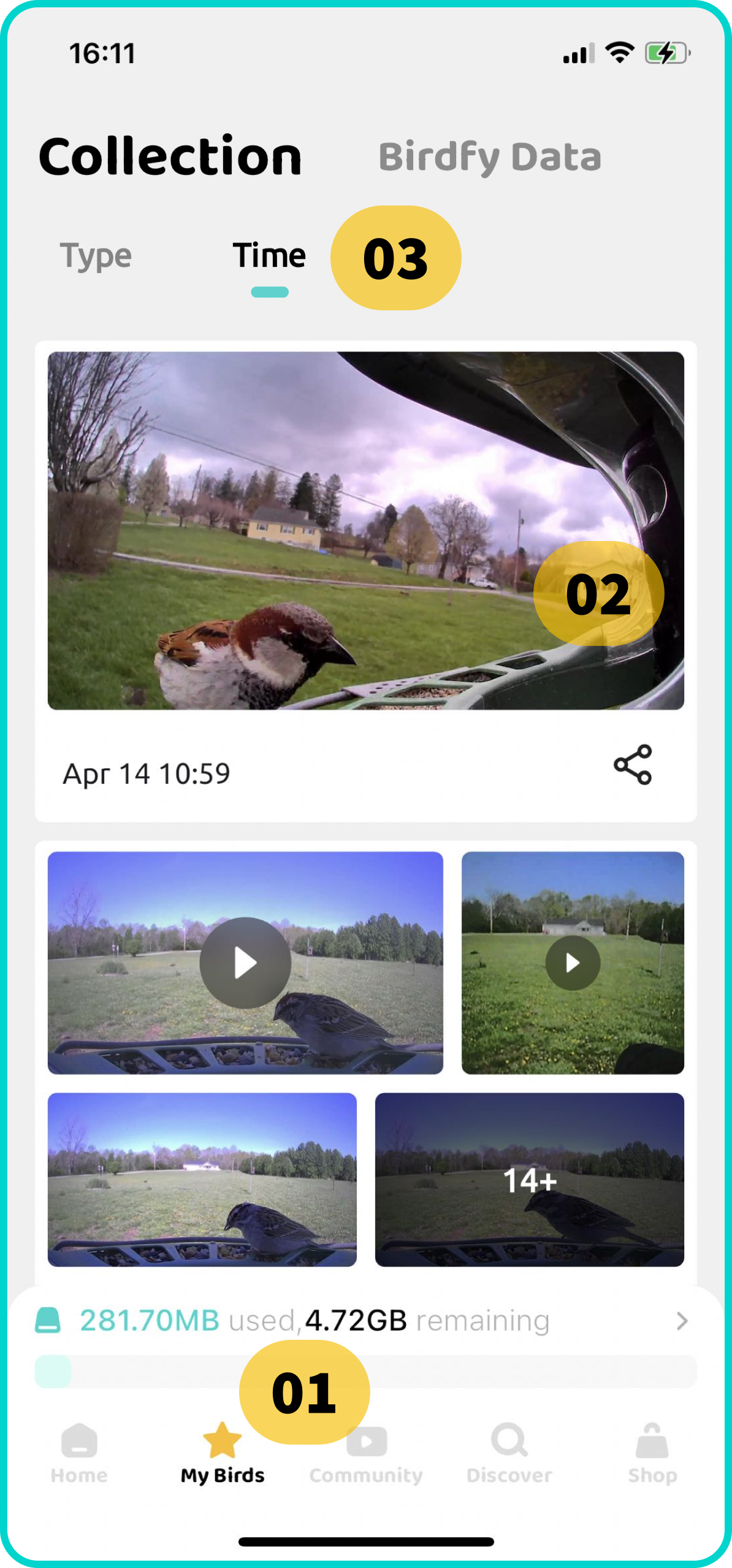
Task: View the 14+ more captures tile
Action: click(x=529, y=1179)
